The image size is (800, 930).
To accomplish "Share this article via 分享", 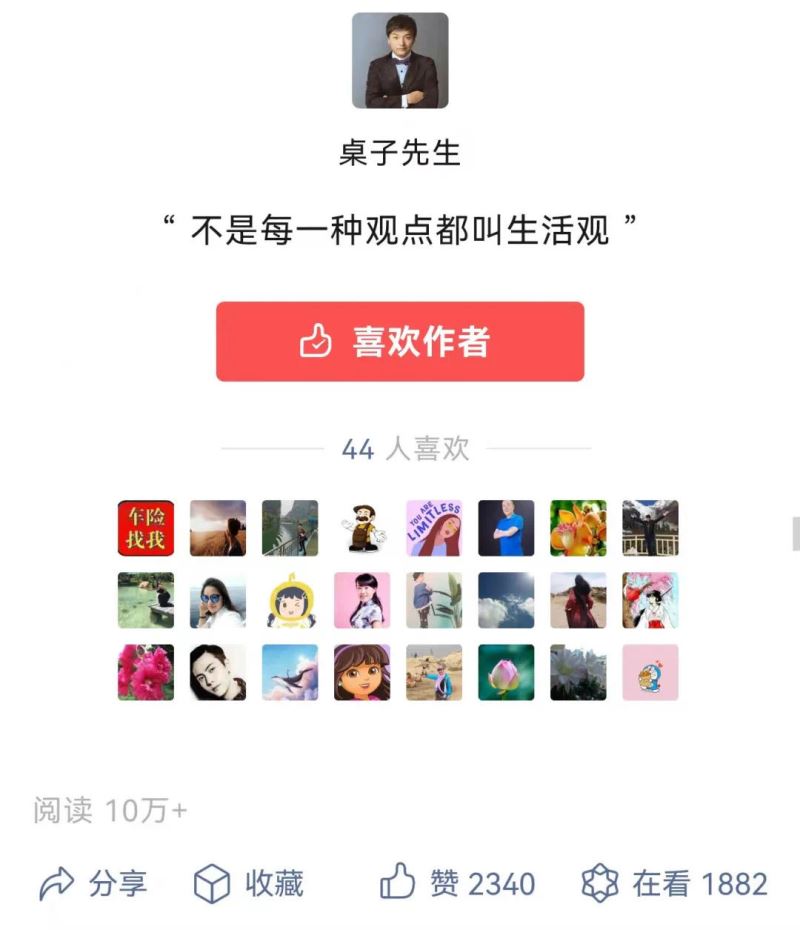I will [x=94, y=884].
